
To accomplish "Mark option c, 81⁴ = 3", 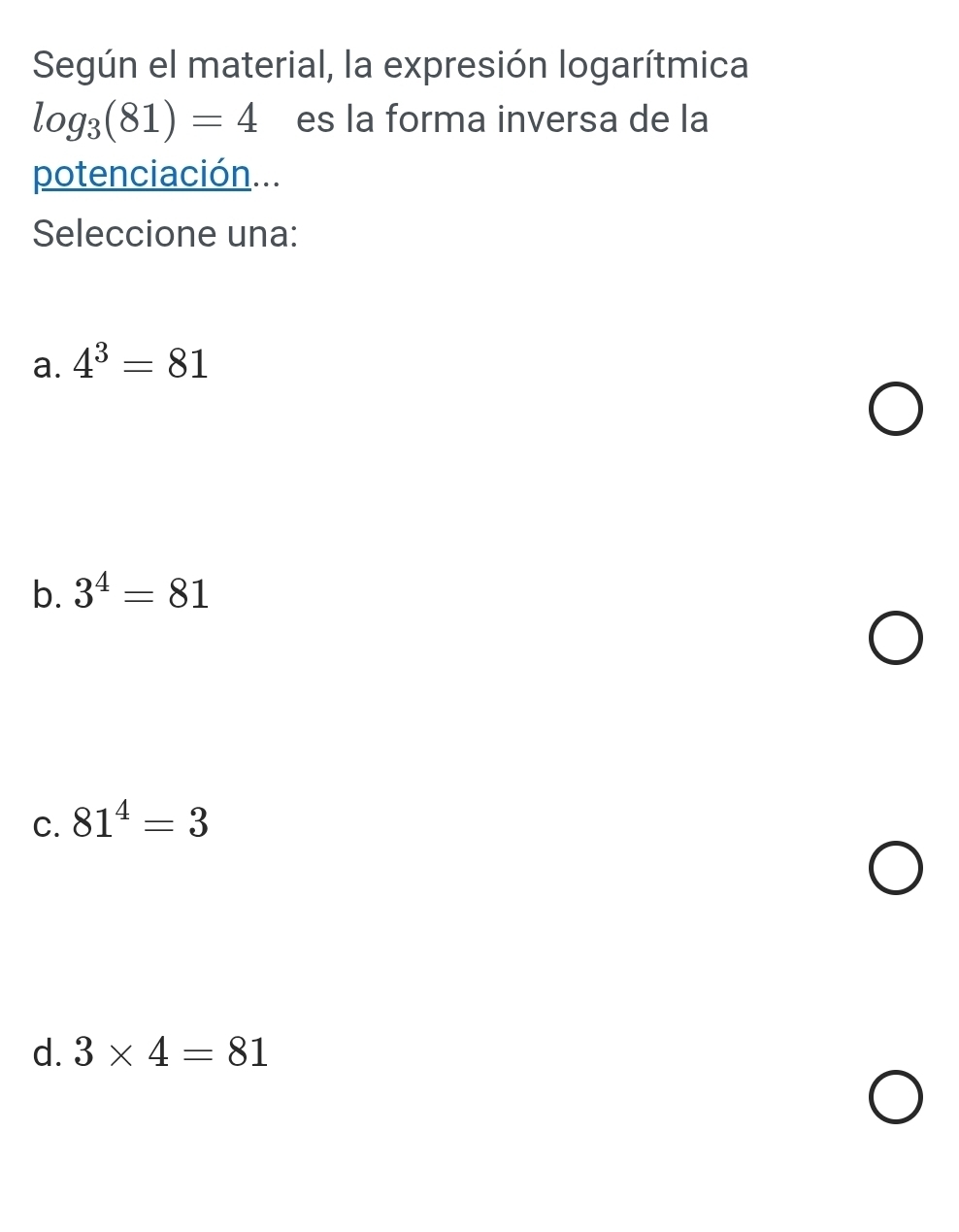I will [894, 868].
